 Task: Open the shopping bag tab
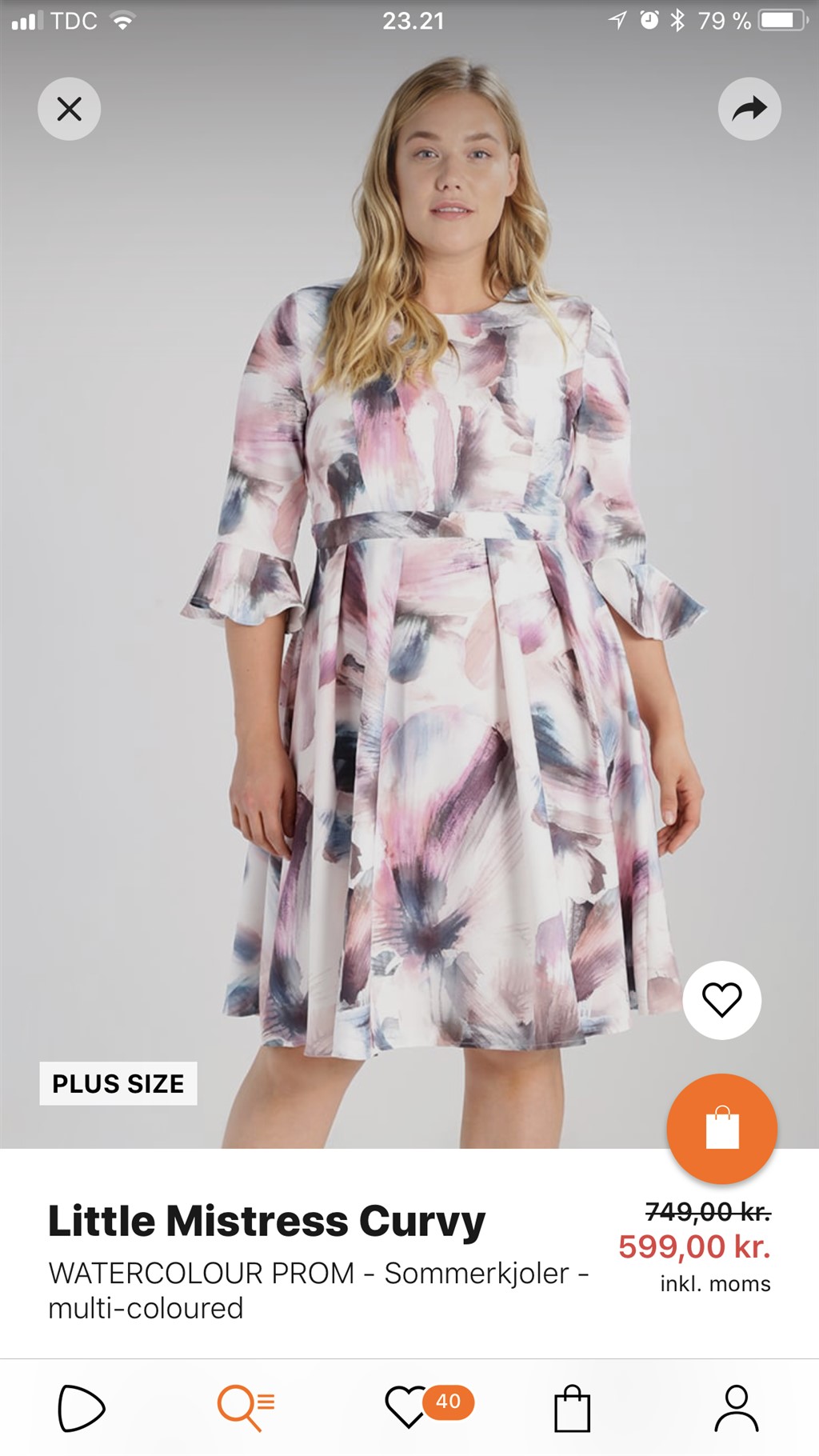[572, 1408]
